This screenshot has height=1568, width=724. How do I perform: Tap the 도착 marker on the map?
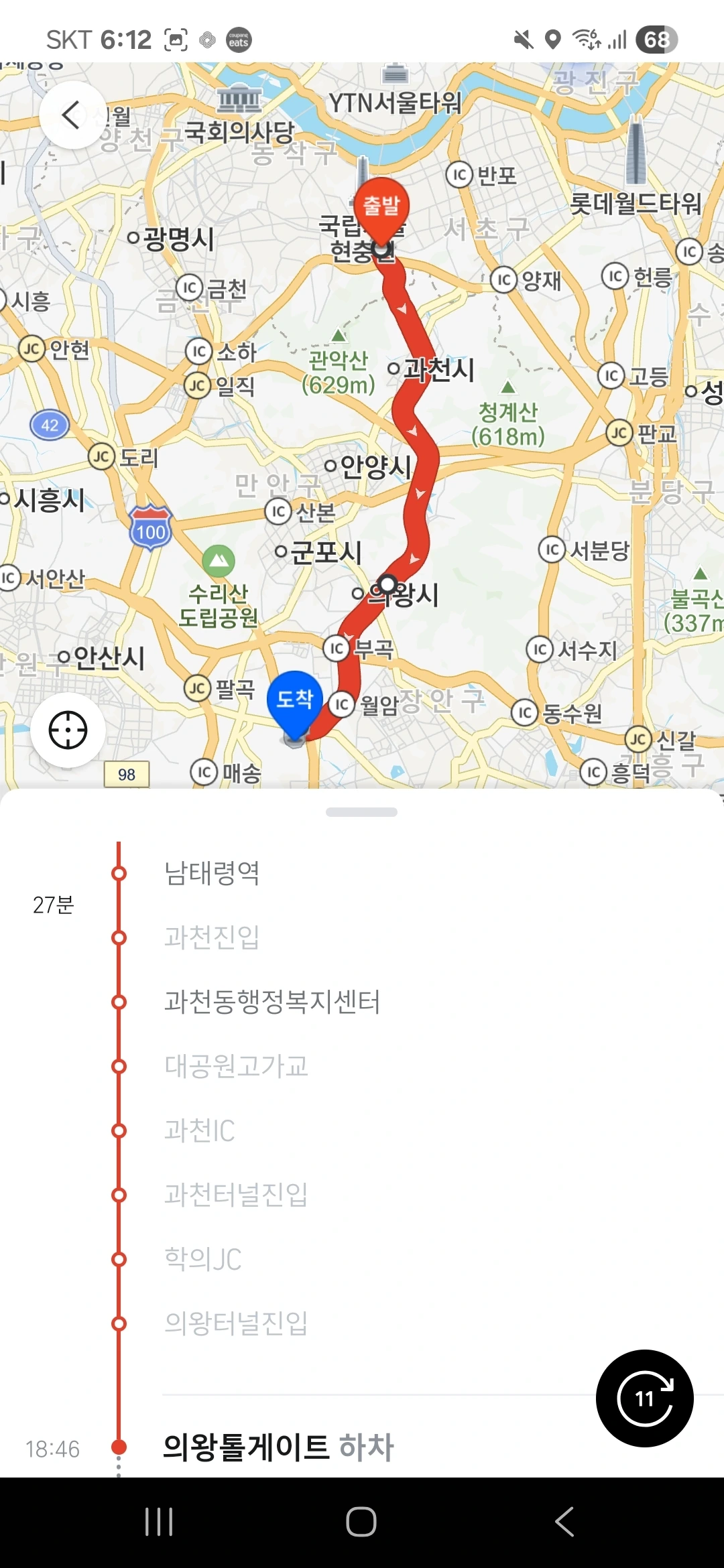pyautogui.click(x=294, y=700)
